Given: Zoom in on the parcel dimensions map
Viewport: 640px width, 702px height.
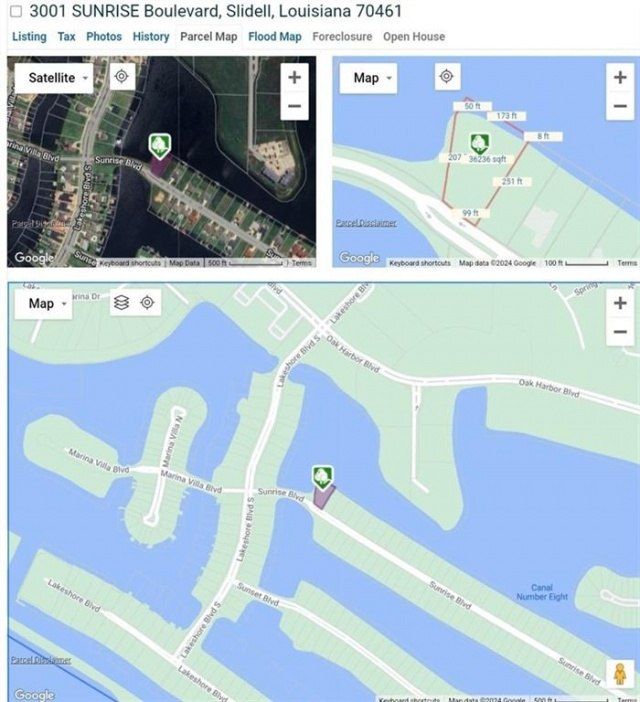Looking at the screenshot, I should pyautogui.click(x=621, y=77).
